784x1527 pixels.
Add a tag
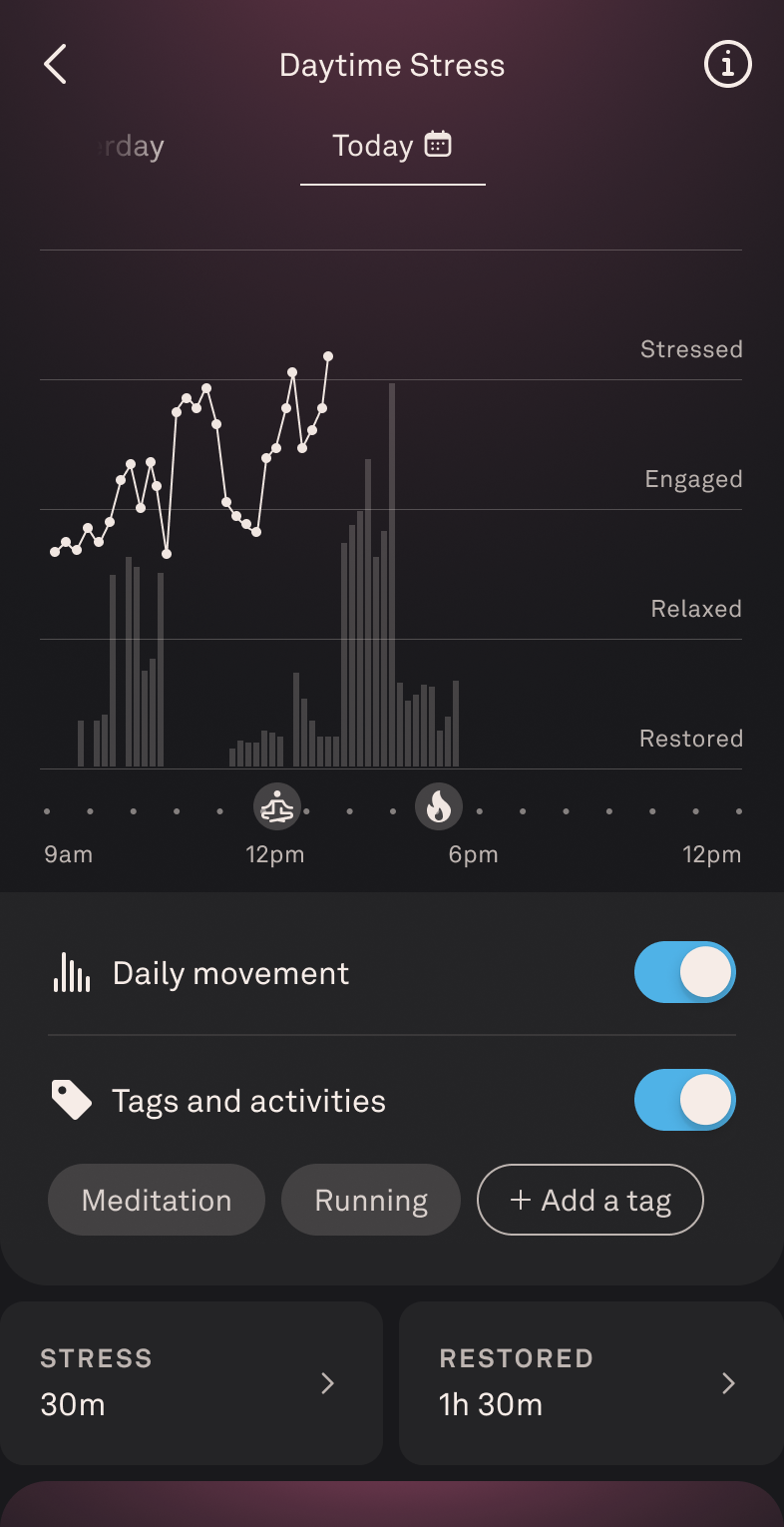(x=590, y=1200)
